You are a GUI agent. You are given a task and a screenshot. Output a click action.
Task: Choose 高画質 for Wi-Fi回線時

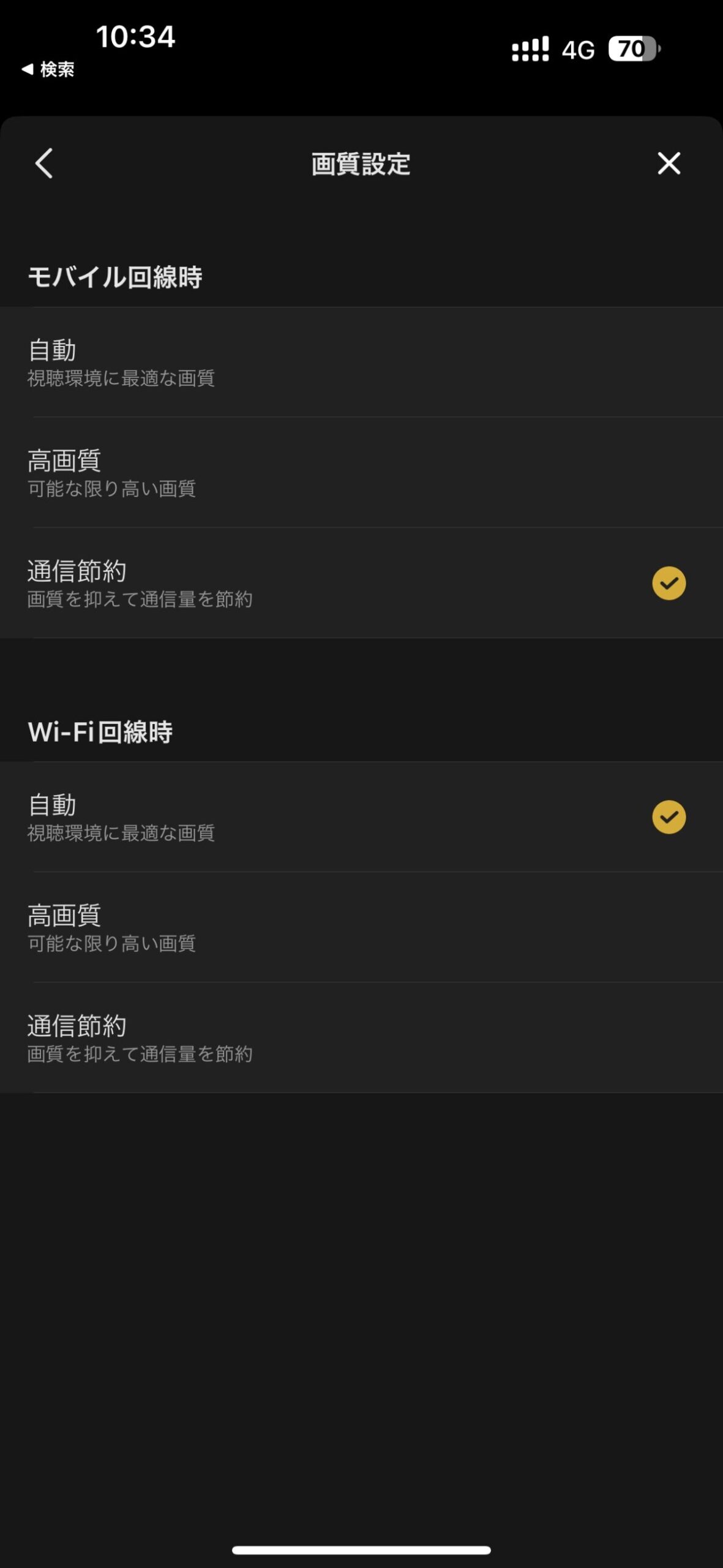point(361,927)
